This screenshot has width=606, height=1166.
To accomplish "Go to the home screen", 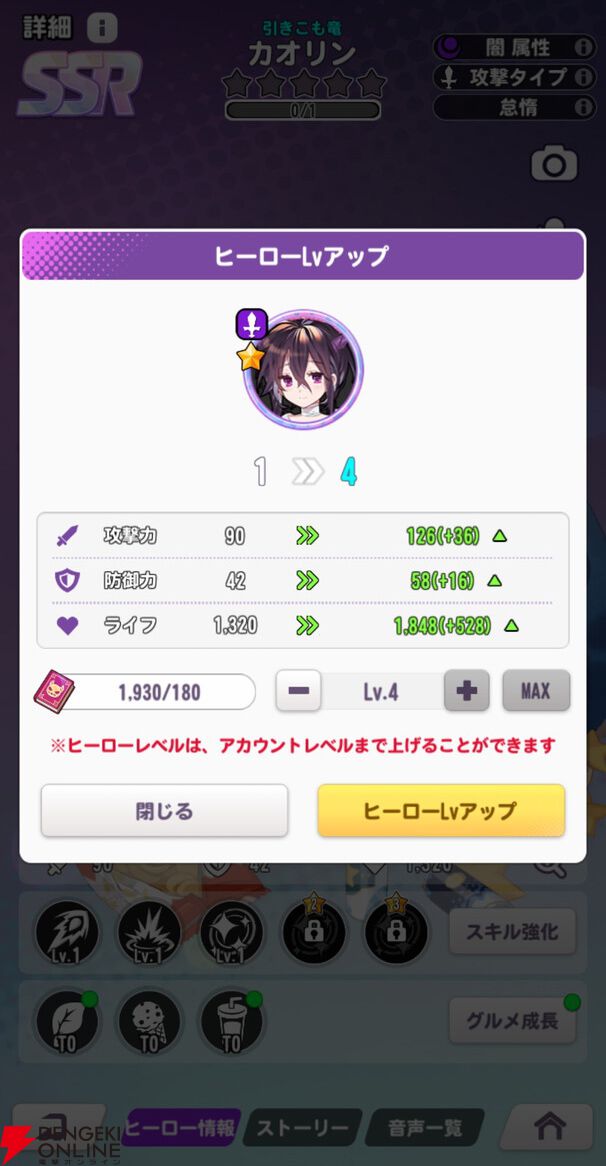I will 550,1127.
